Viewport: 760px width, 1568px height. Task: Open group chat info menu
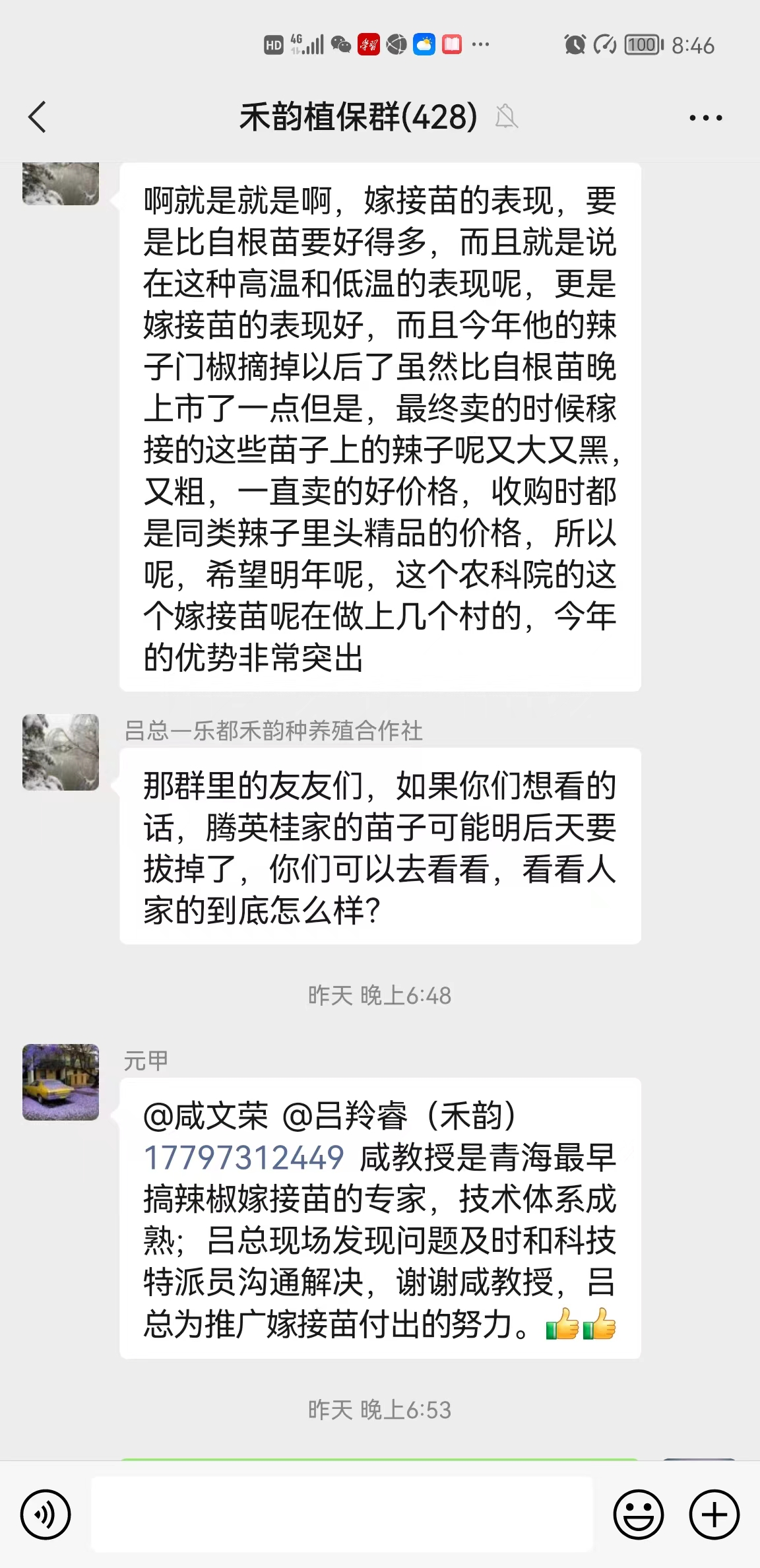pyautogui.click(x=705, y=118)
